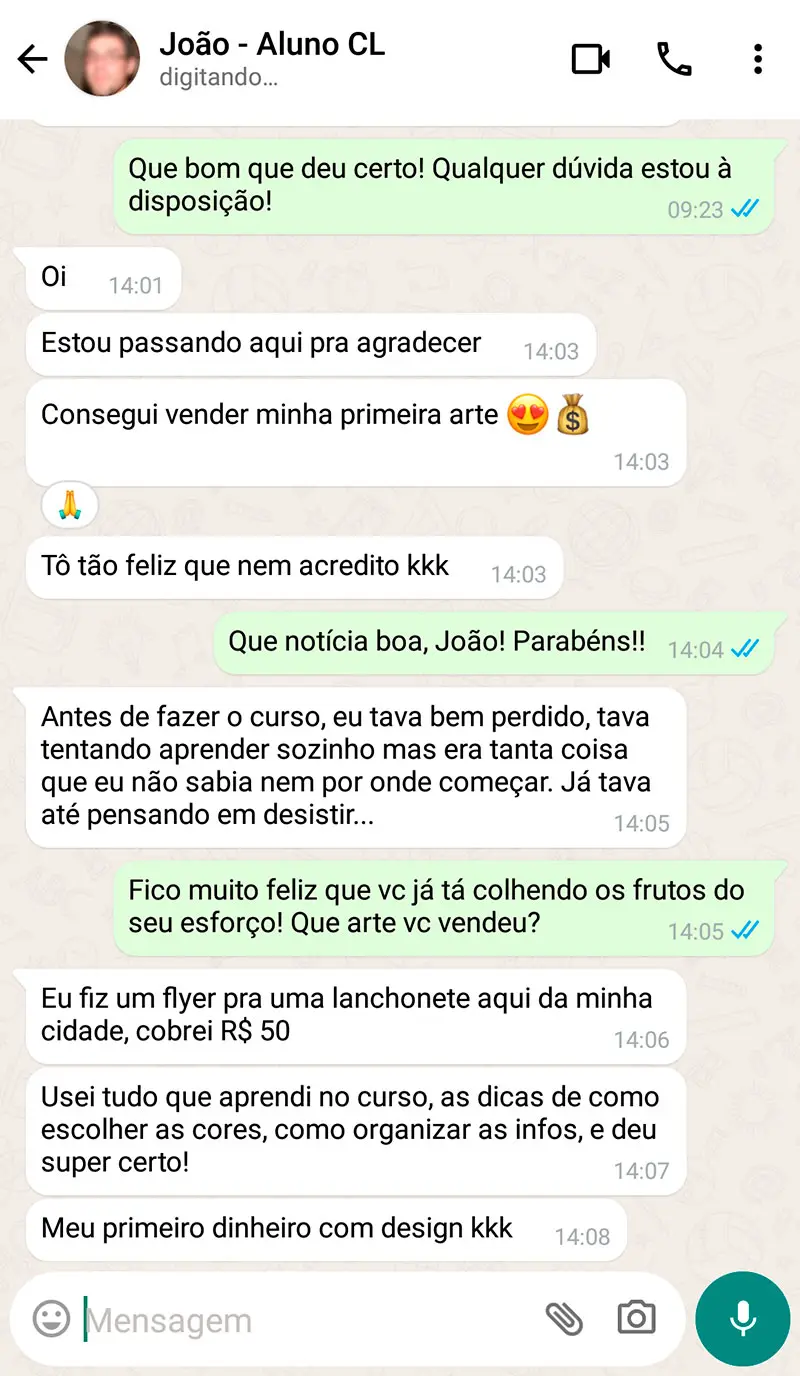Go back to the chat list
This screenshot has width=800, height=1376.
[x=32, y=60]
